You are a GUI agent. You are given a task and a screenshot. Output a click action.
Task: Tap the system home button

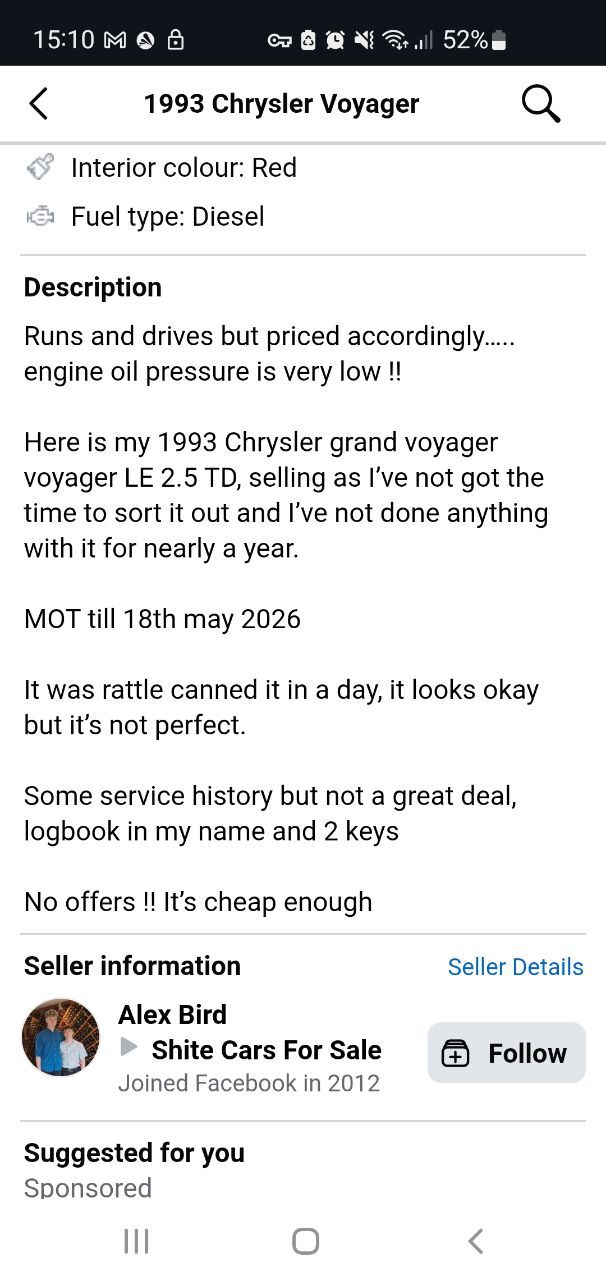click(x=305, y=1241)
